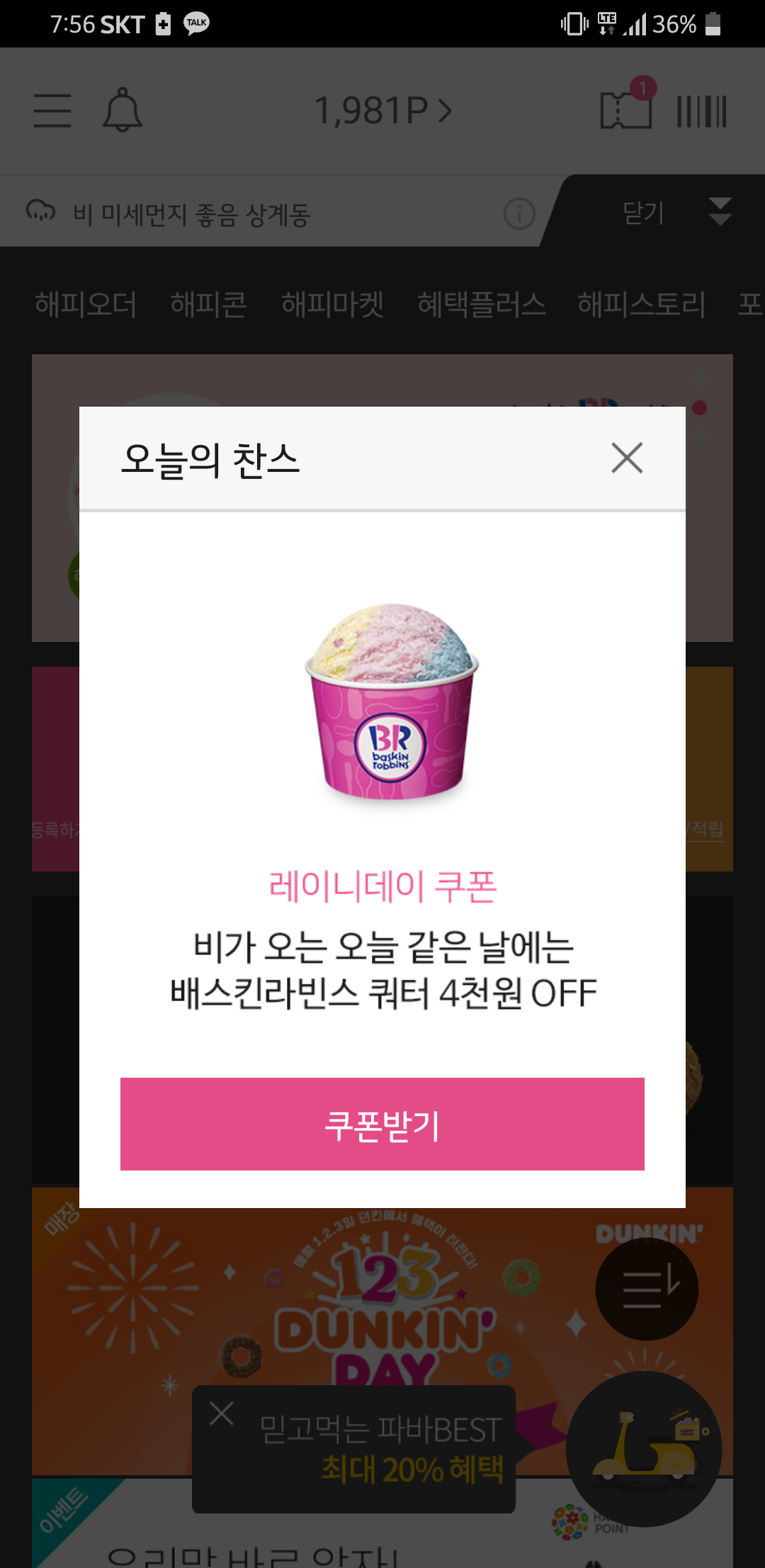
Task: Dismiss the 파바BEST tooltip
Action: coord(222,1413)
